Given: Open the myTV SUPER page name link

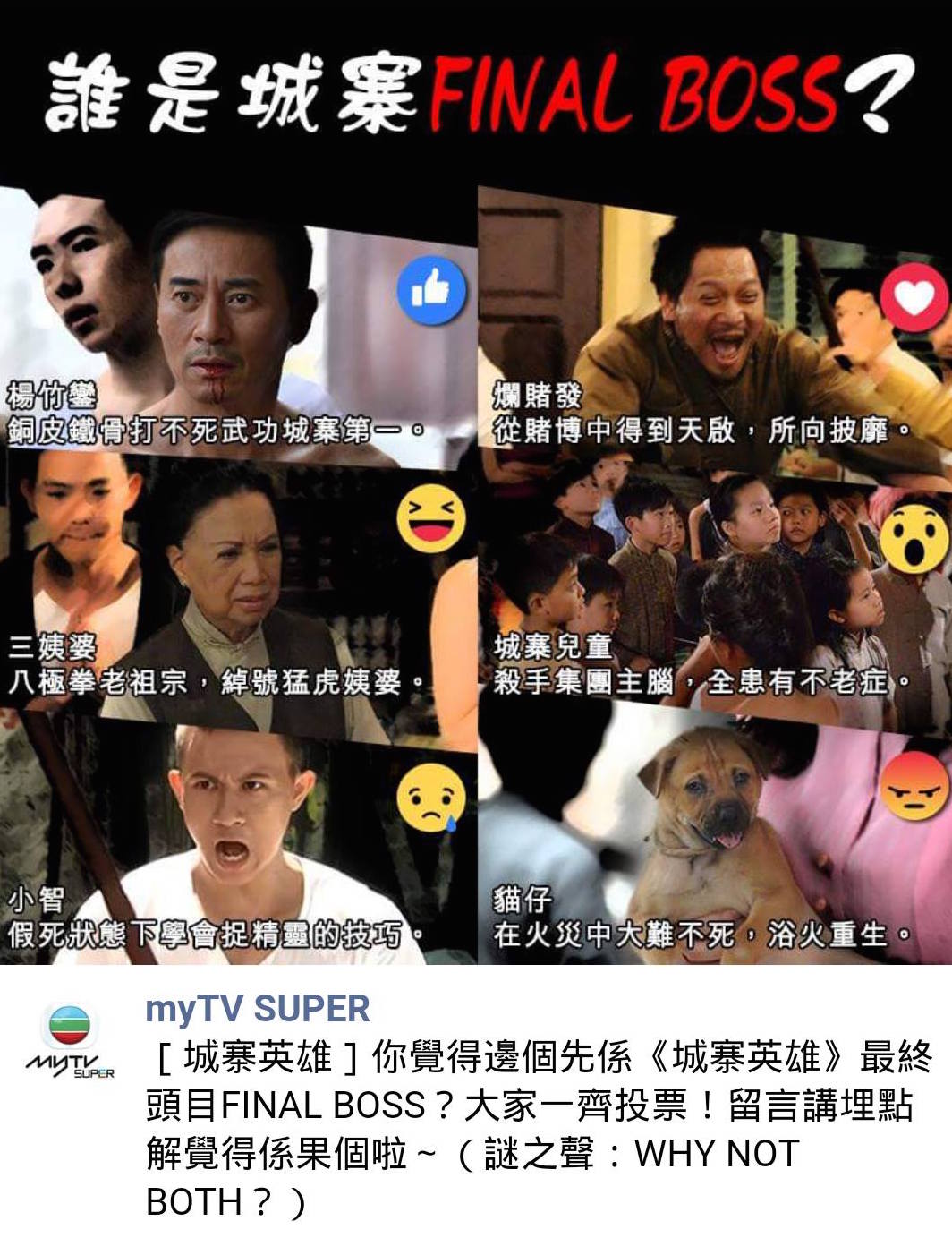Looking at the screenshot, I should [257, 1009].
